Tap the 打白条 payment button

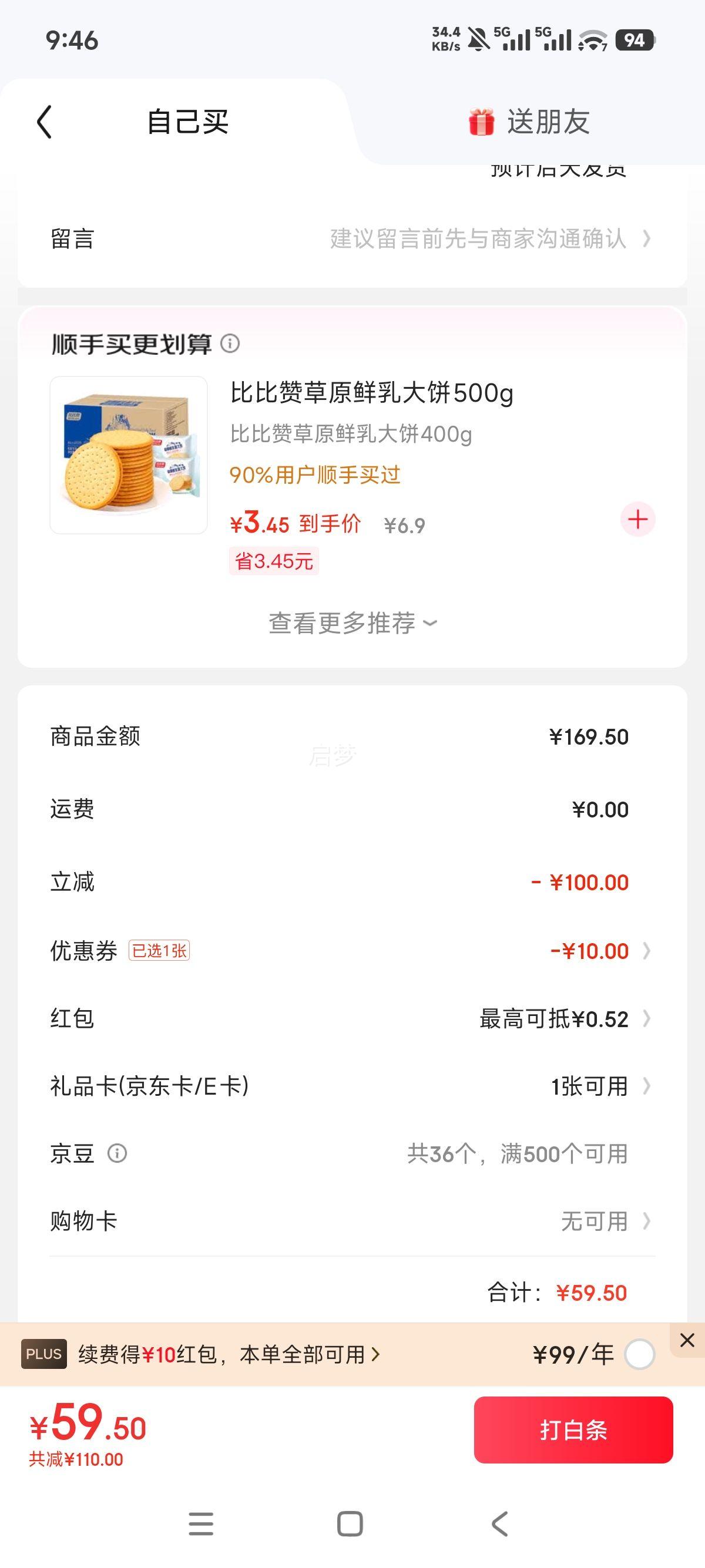(x=573, y=1431)
